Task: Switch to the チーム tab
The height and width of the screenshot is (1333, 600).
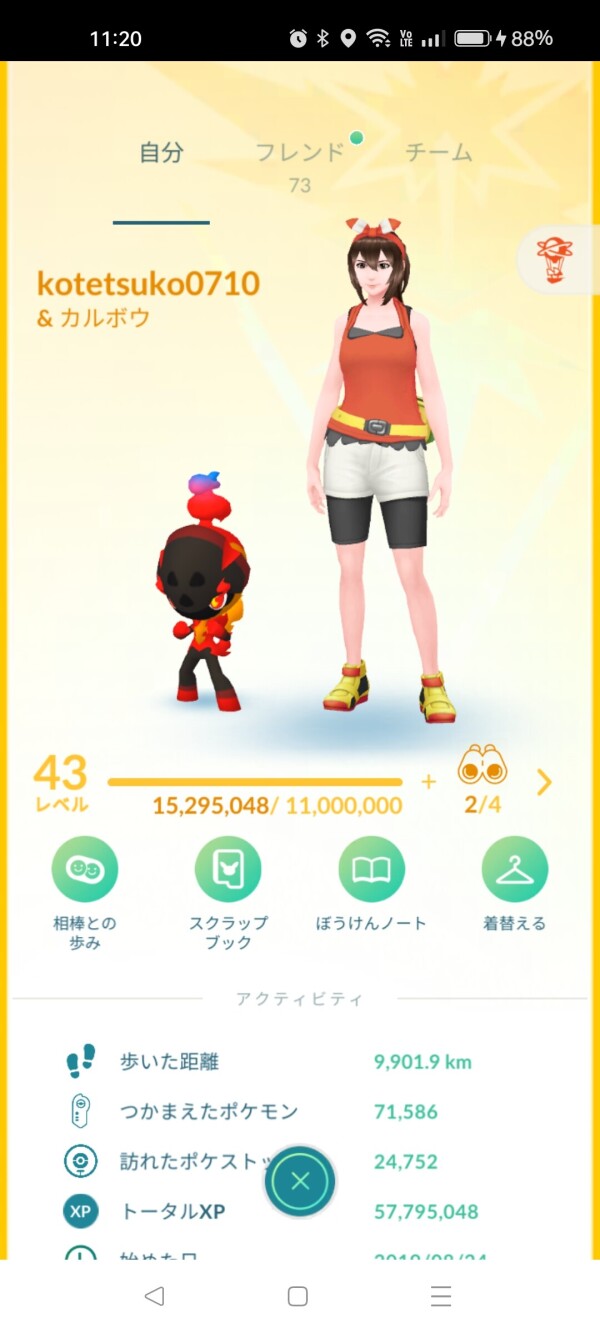Action: pos(438,153)
